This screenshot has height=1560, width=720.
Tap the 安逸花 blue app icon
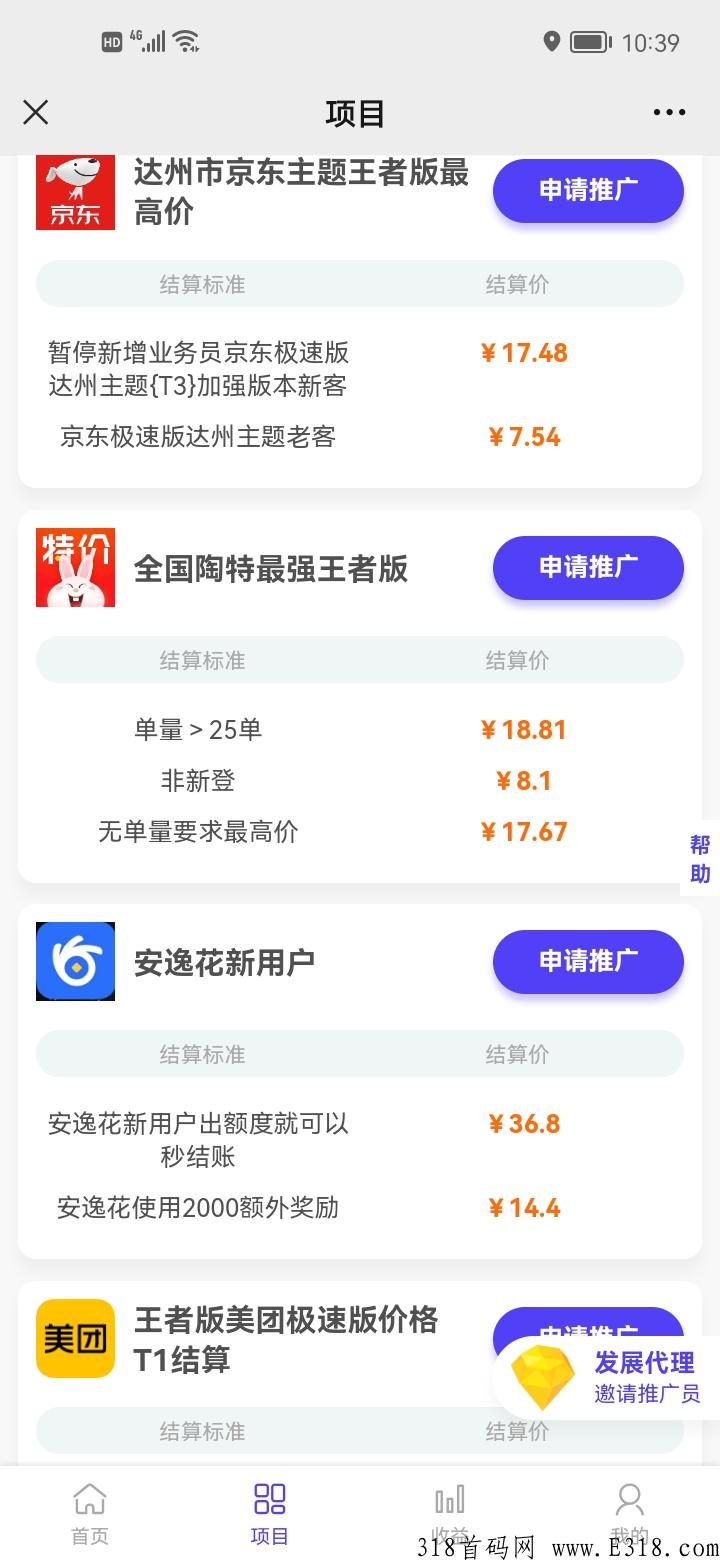pos(75,961)
